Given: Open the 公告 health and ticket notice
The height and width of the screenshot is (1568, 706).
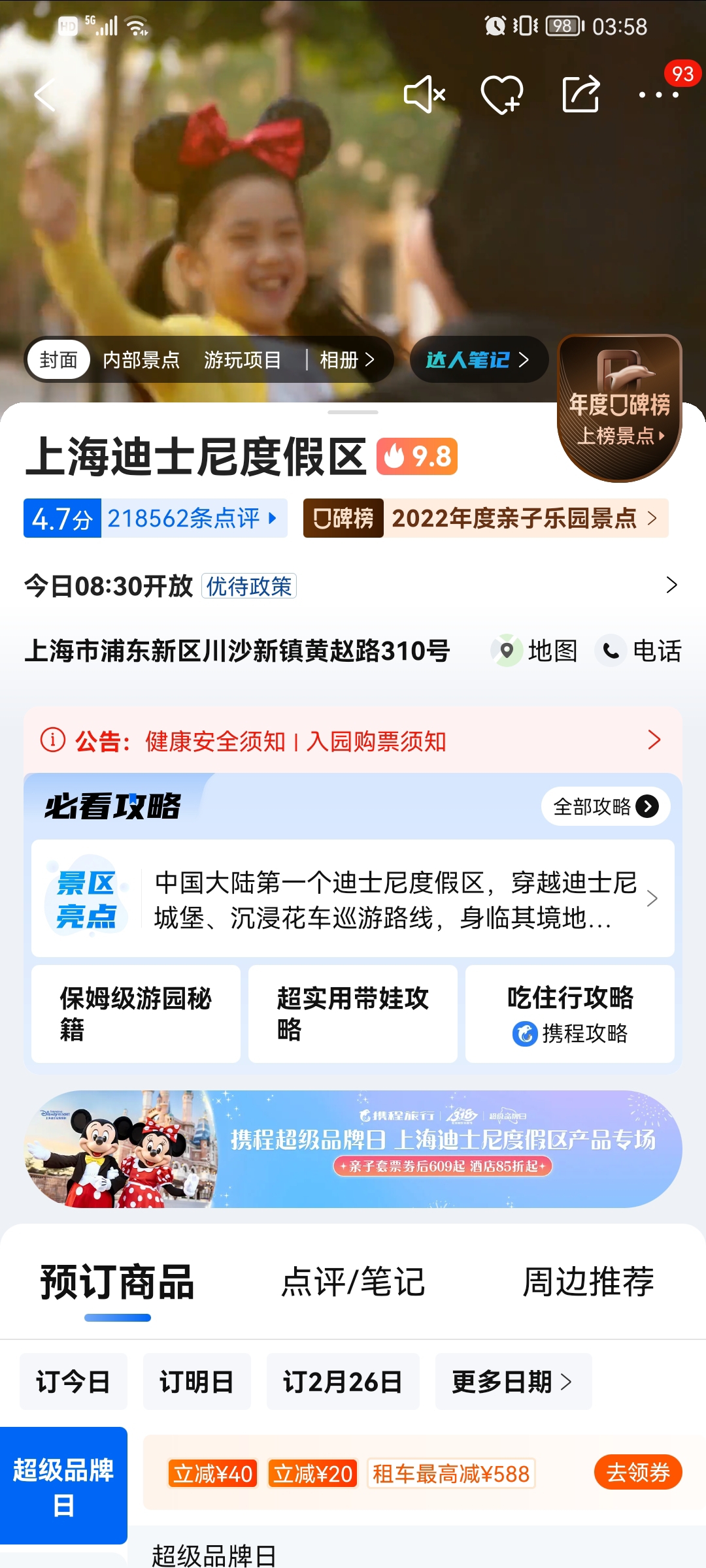Looking at the screenshot, I should pos(353,741).
